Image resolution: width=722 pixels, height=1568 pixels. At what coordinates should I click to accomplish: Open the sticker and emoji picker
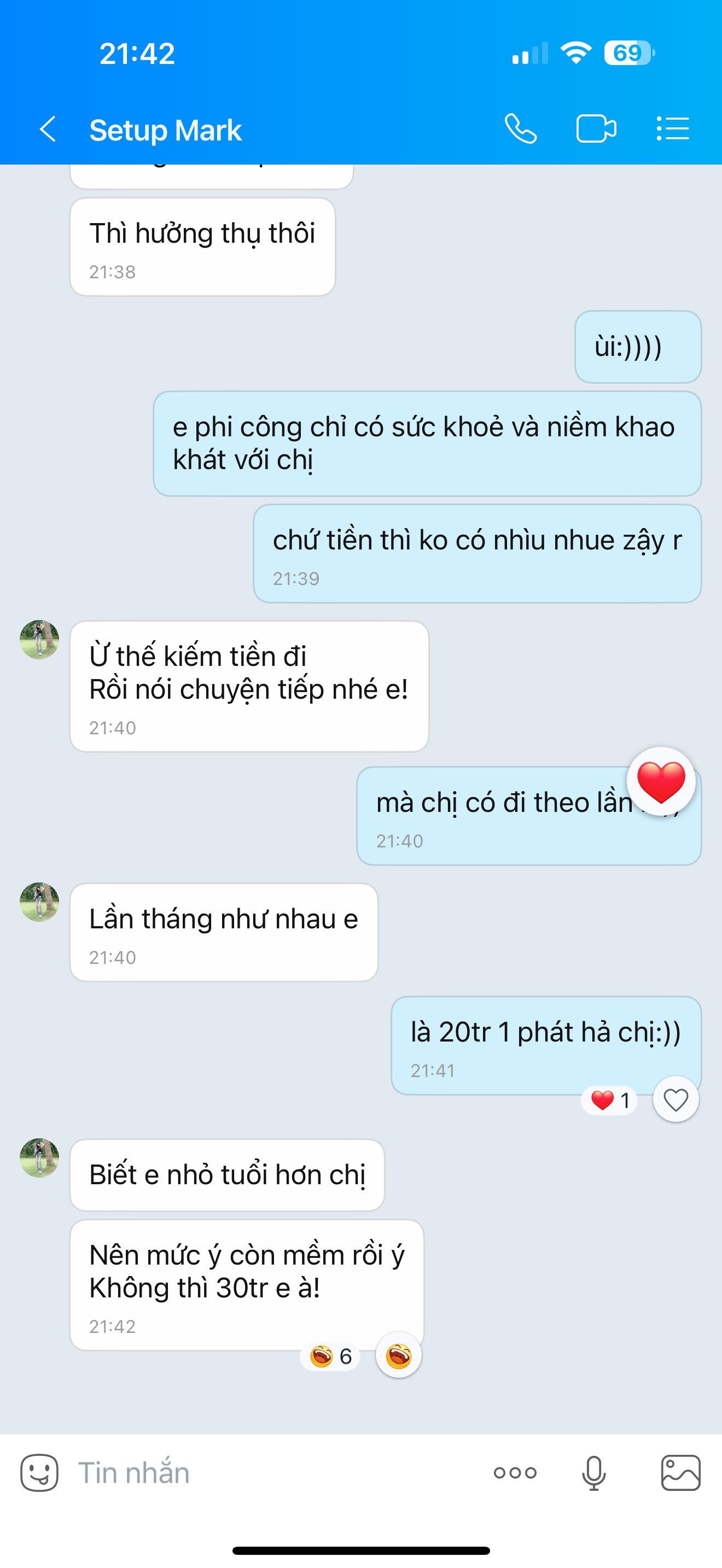39,1473
